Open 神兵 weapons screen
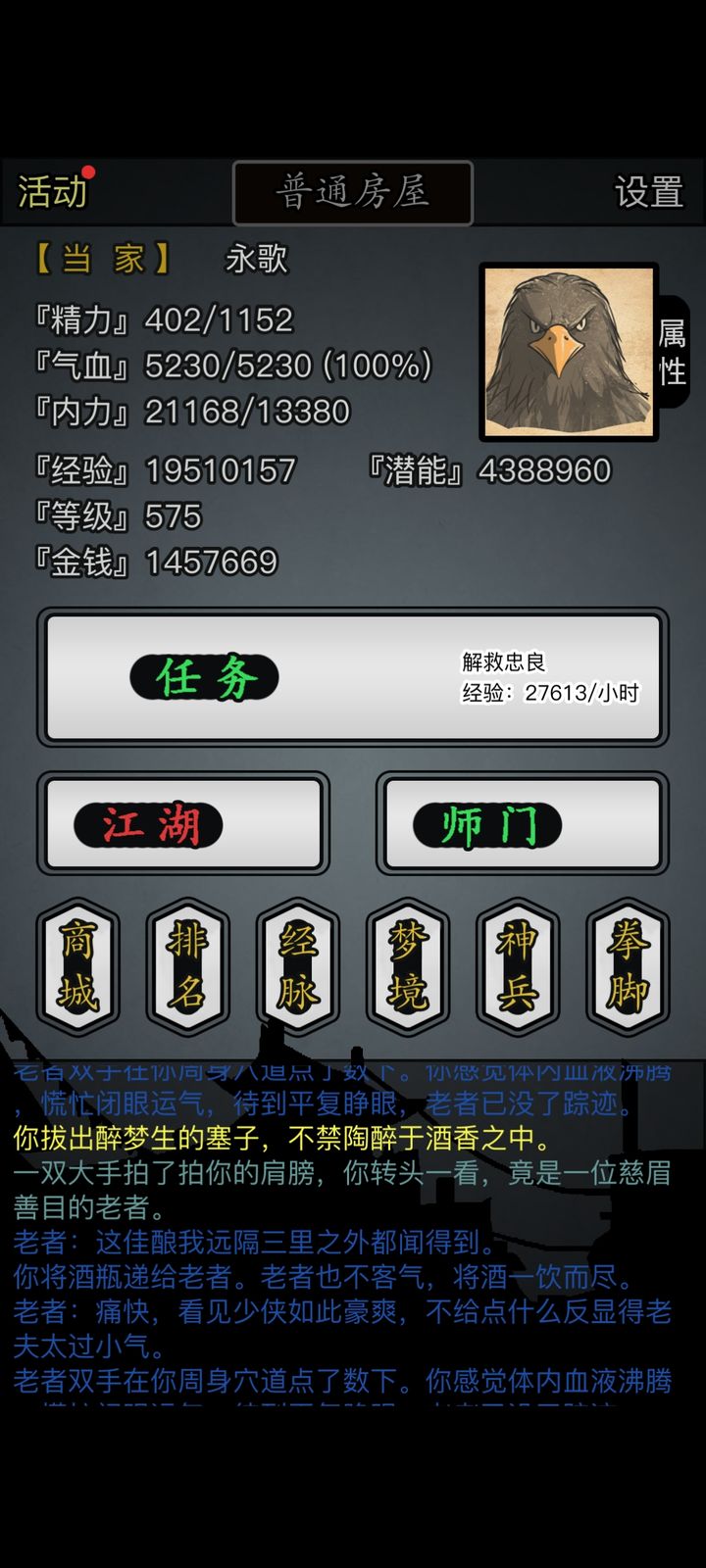The image size is (706, 1568). 518,966
